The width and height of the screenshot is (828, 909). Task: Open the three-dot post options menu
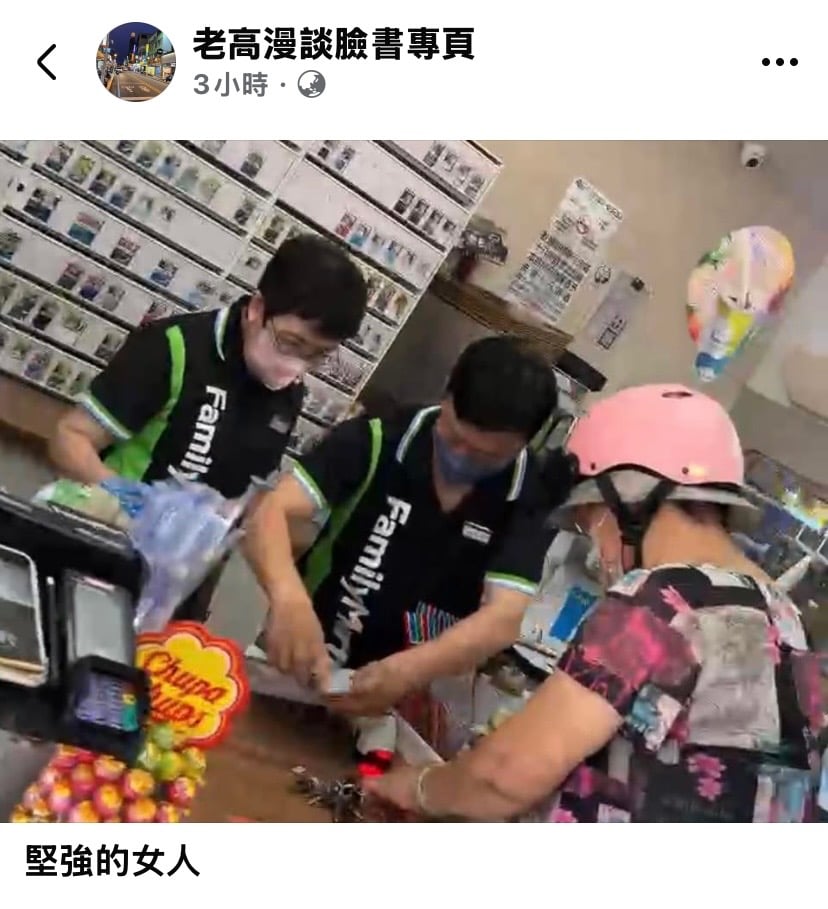pyautogui.click(x=779, y=62)
